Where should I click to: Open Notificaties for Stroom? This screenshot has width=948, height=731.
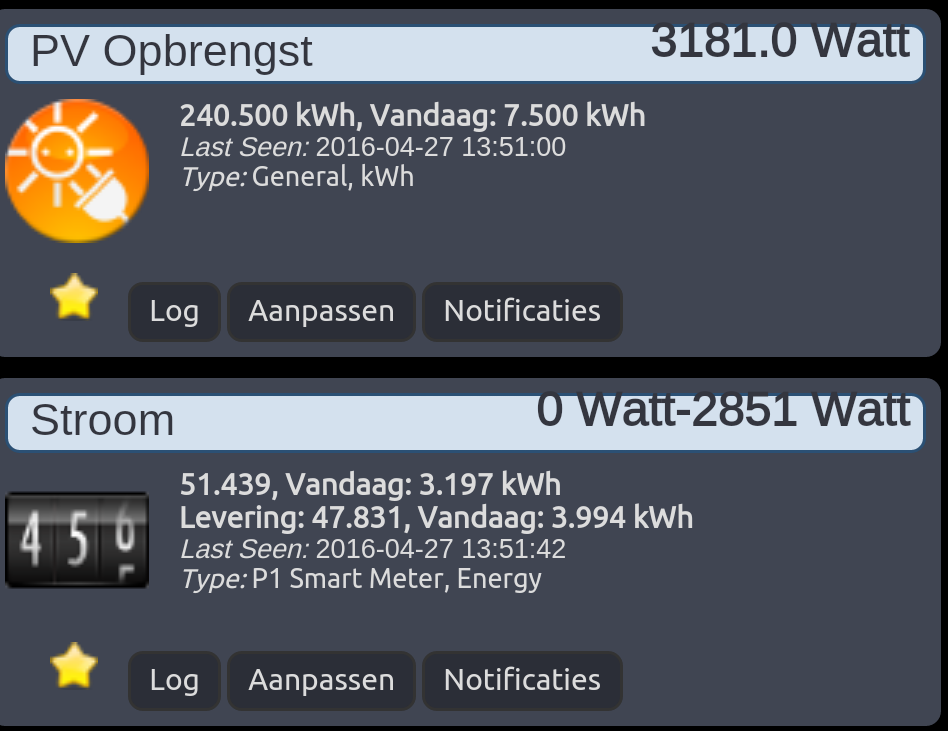click(522, 681)
